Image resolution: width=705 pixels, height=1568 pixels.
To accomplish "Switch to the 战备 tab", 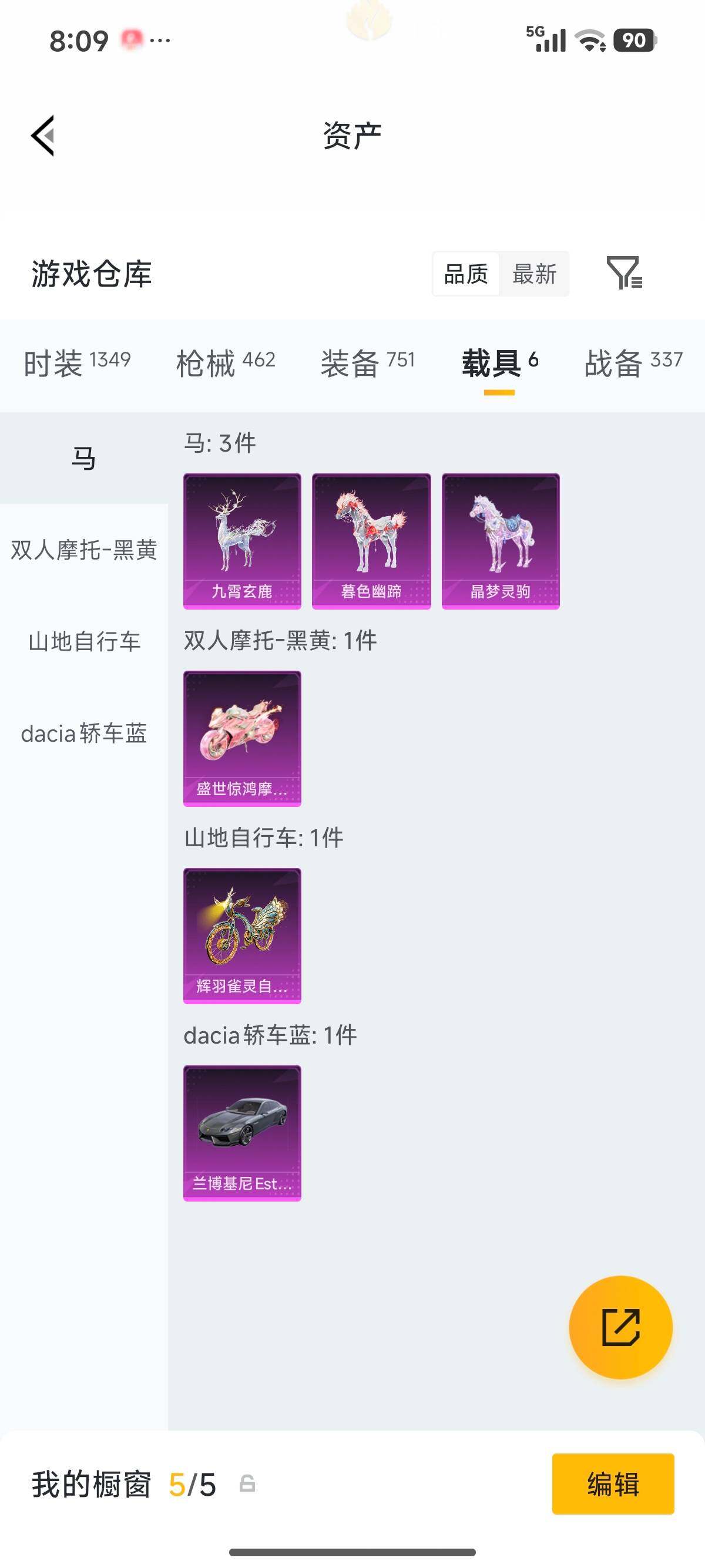I will [x=633, y=363].
